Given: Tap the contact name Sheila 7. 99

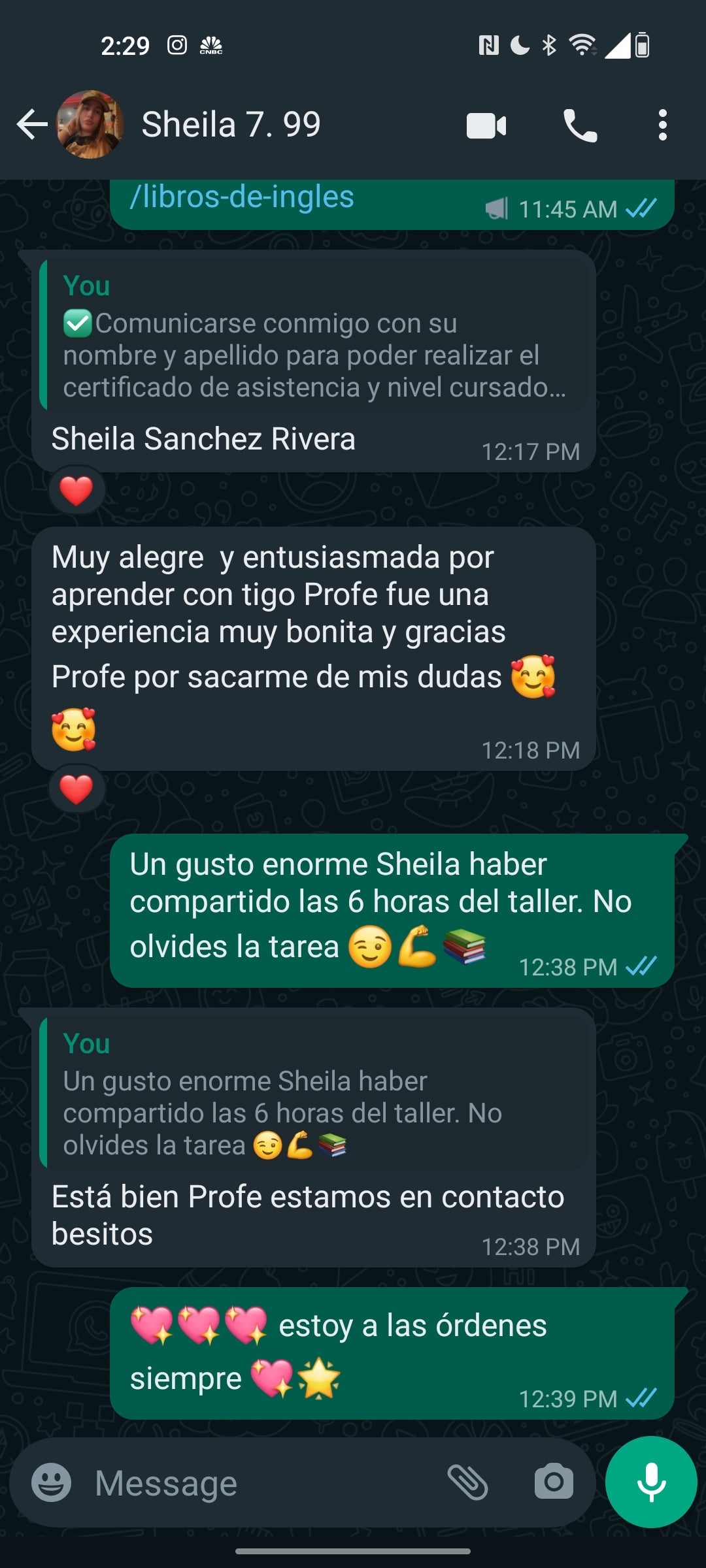Looking at the screenshot, I should [230, 124].
